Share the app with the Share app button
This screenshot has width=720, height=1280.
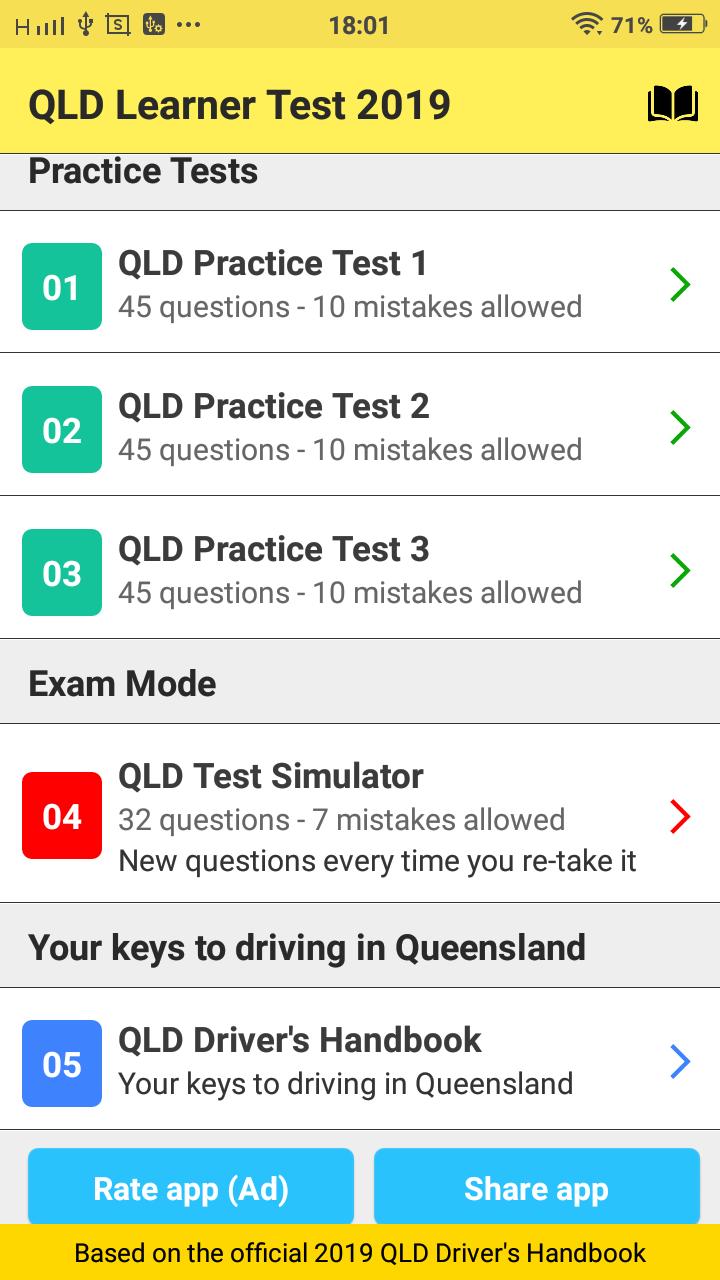pyautogui.click(x=537, y=1188)
